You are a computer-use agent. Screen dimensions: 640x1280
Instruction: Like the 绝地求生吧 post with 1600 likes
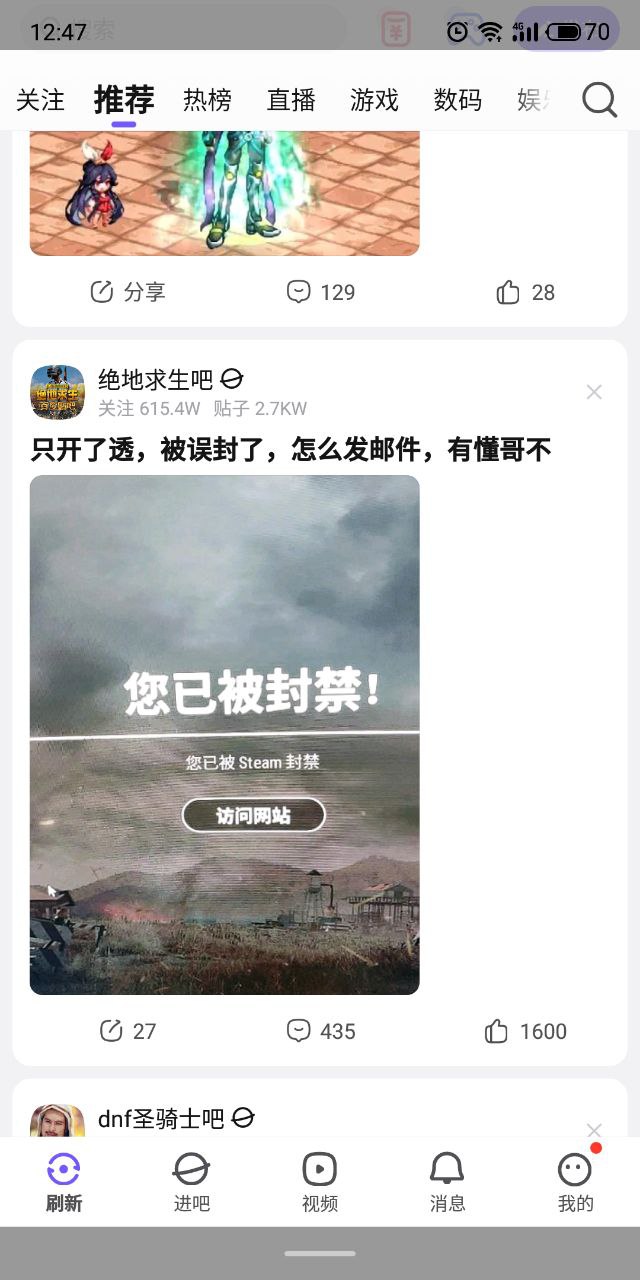(x=525, y=1031)
